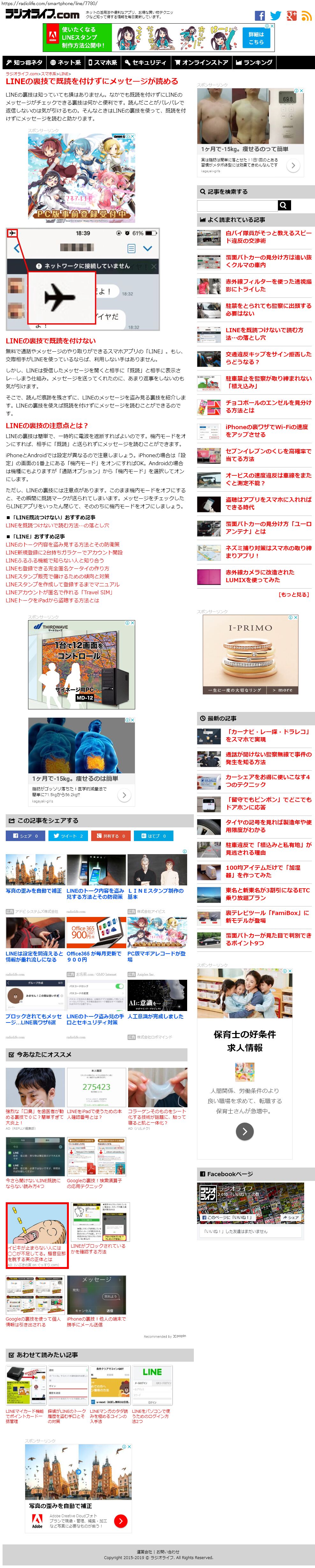Image resolution: width=315 pixels, height=1568 pixels.
Task: Open the RSS feed icon
Action: [306, 16]
